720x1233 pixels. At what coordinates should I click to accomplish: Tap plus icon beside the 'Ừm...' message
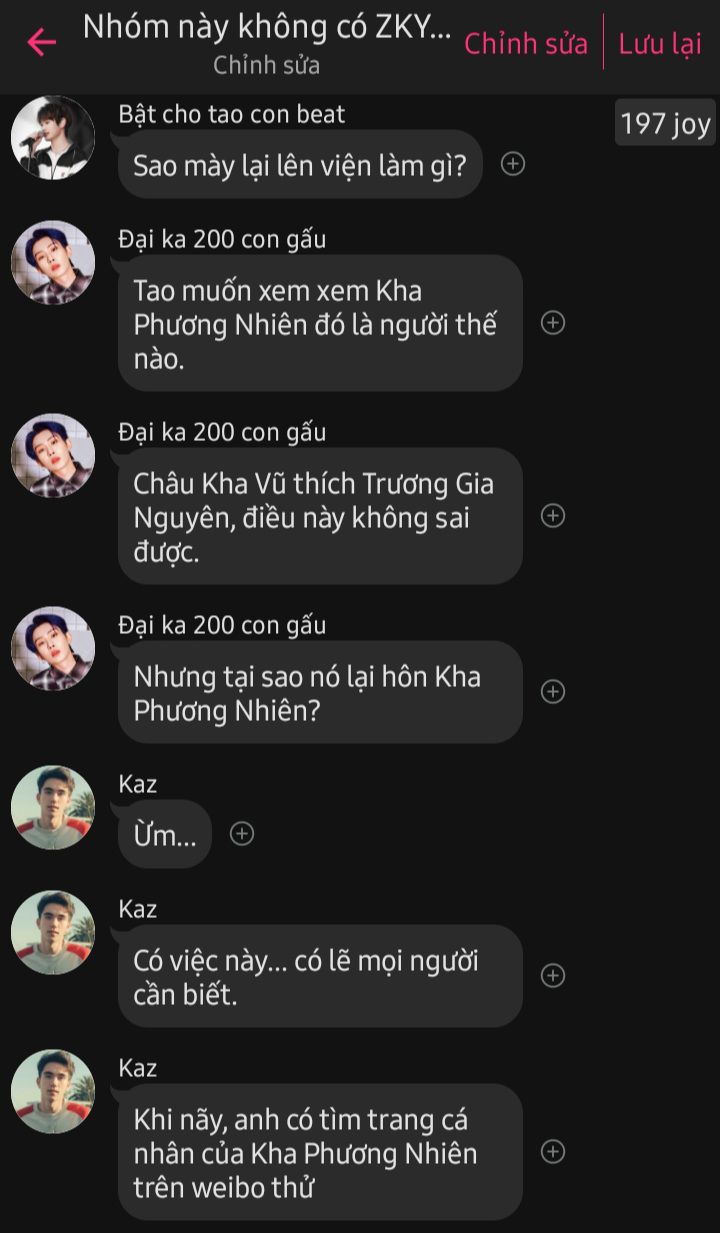[x=242, y=833]
